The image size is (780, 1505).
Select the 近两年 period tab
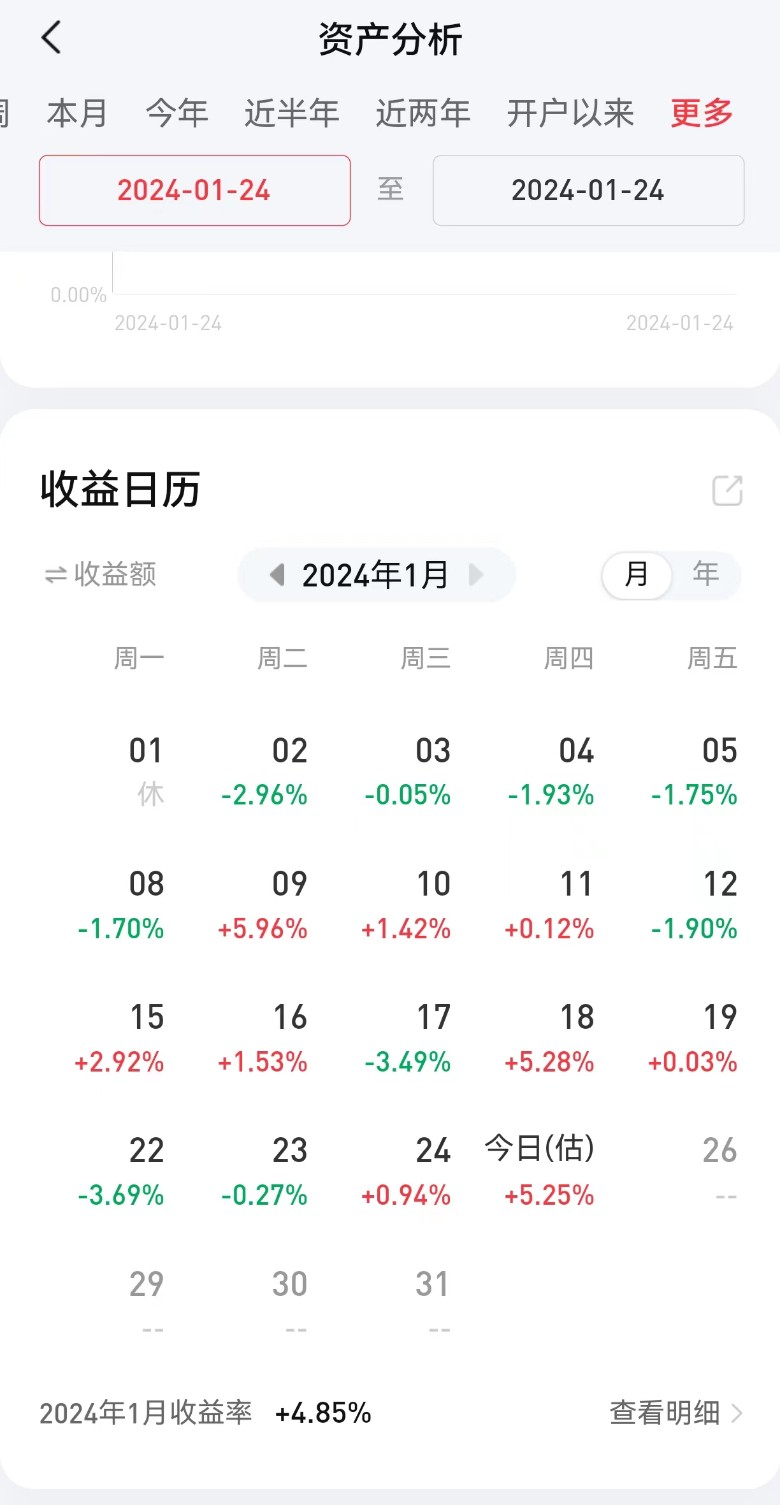pos(423,113)
